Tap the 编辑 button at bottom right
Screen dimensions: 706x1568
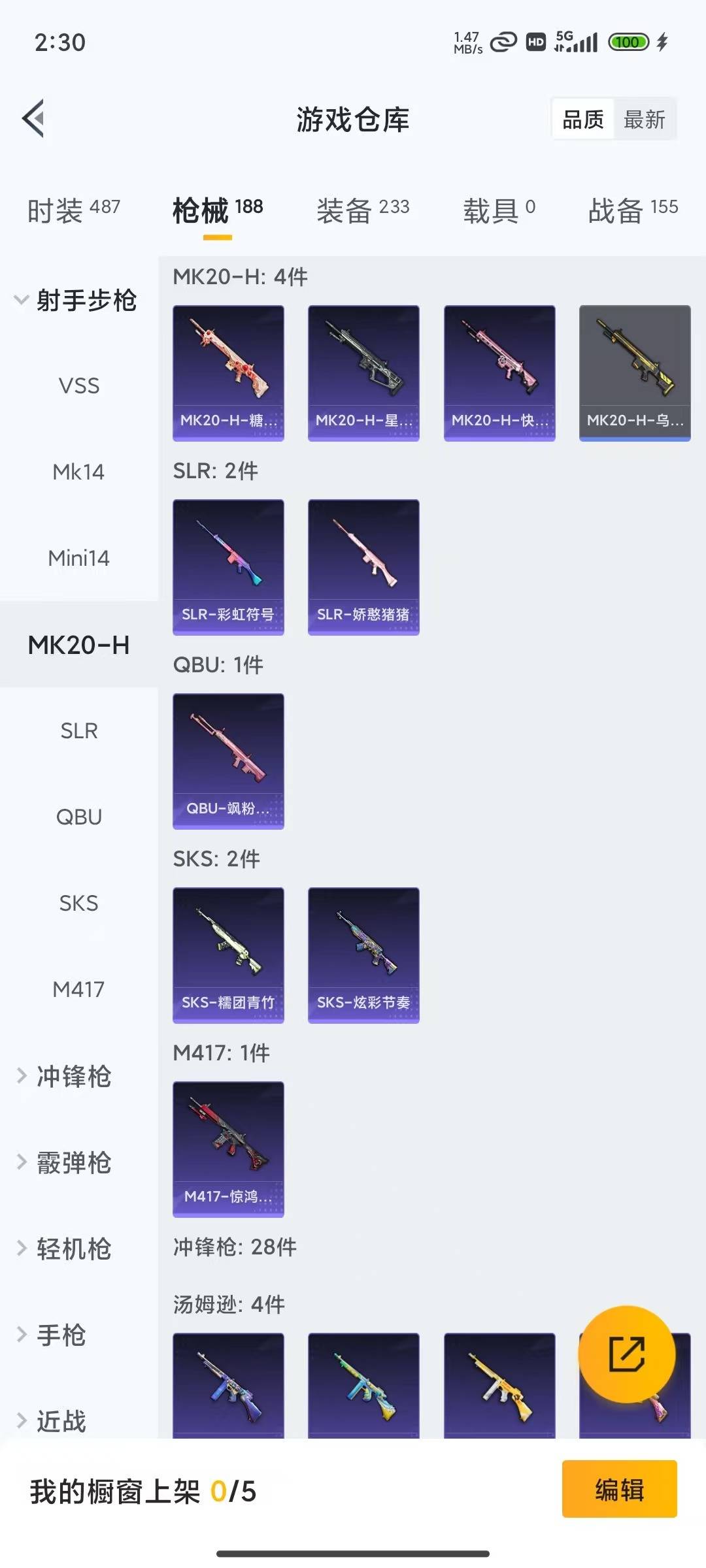pos(620,1491)
